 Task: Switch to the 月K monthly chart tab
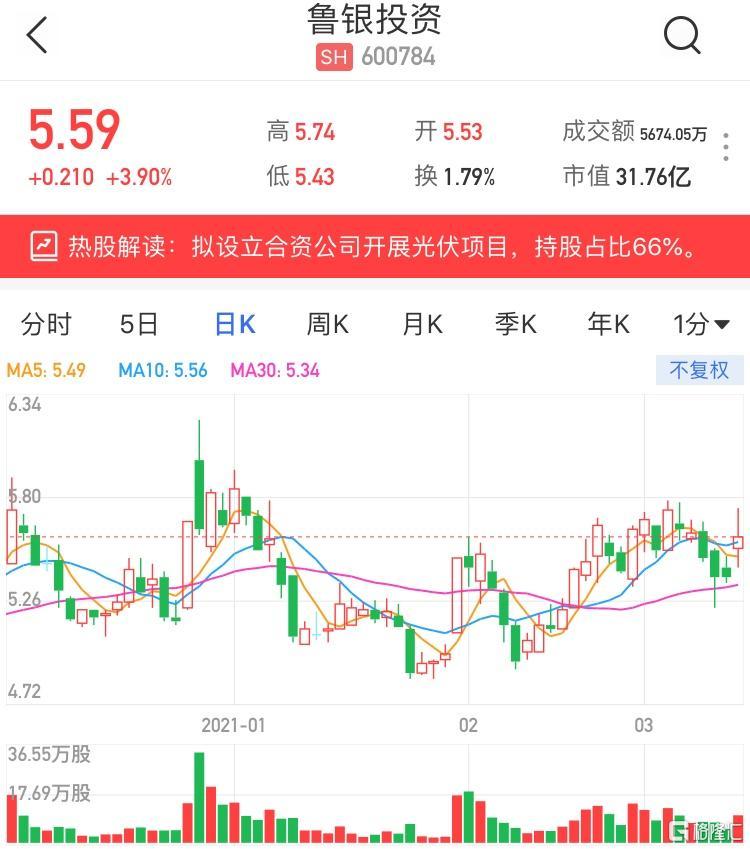coord(420,324)
